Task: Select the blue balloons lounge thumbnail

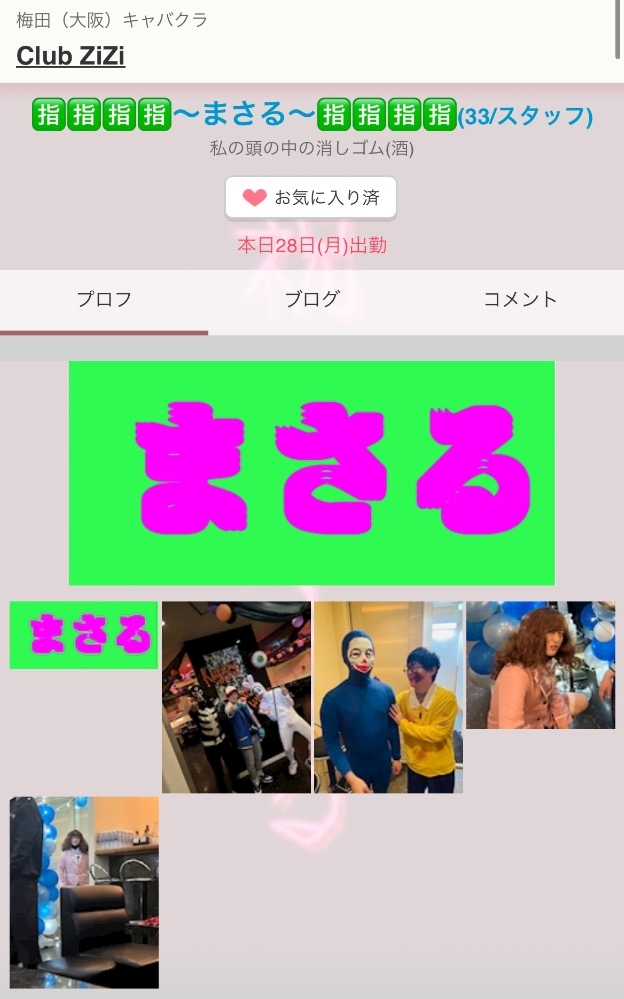Action: coord(84,892)
